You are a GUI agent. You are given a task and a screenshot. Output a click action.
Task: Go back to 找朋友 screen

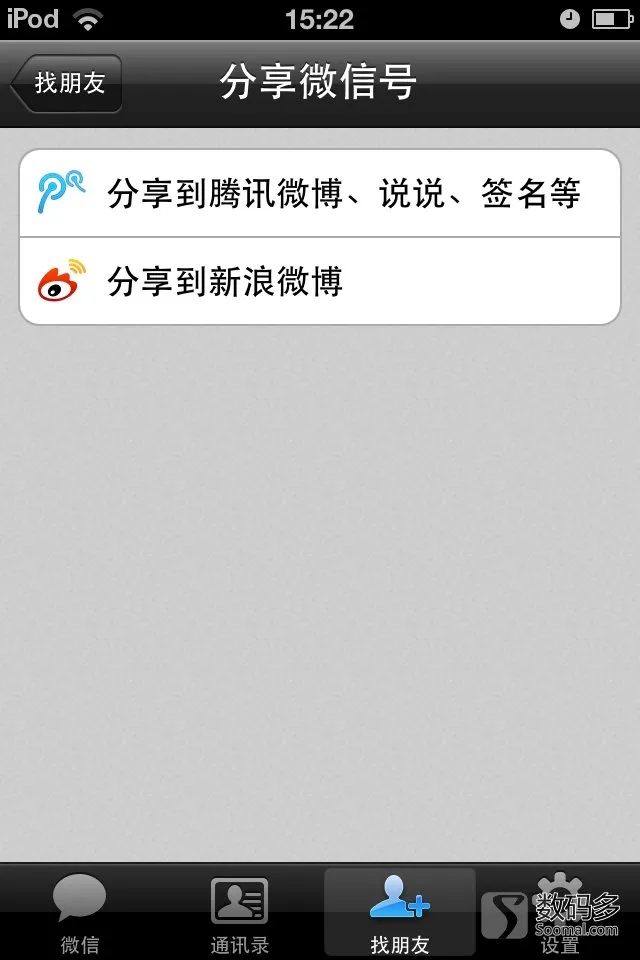[x=67, y=83]
